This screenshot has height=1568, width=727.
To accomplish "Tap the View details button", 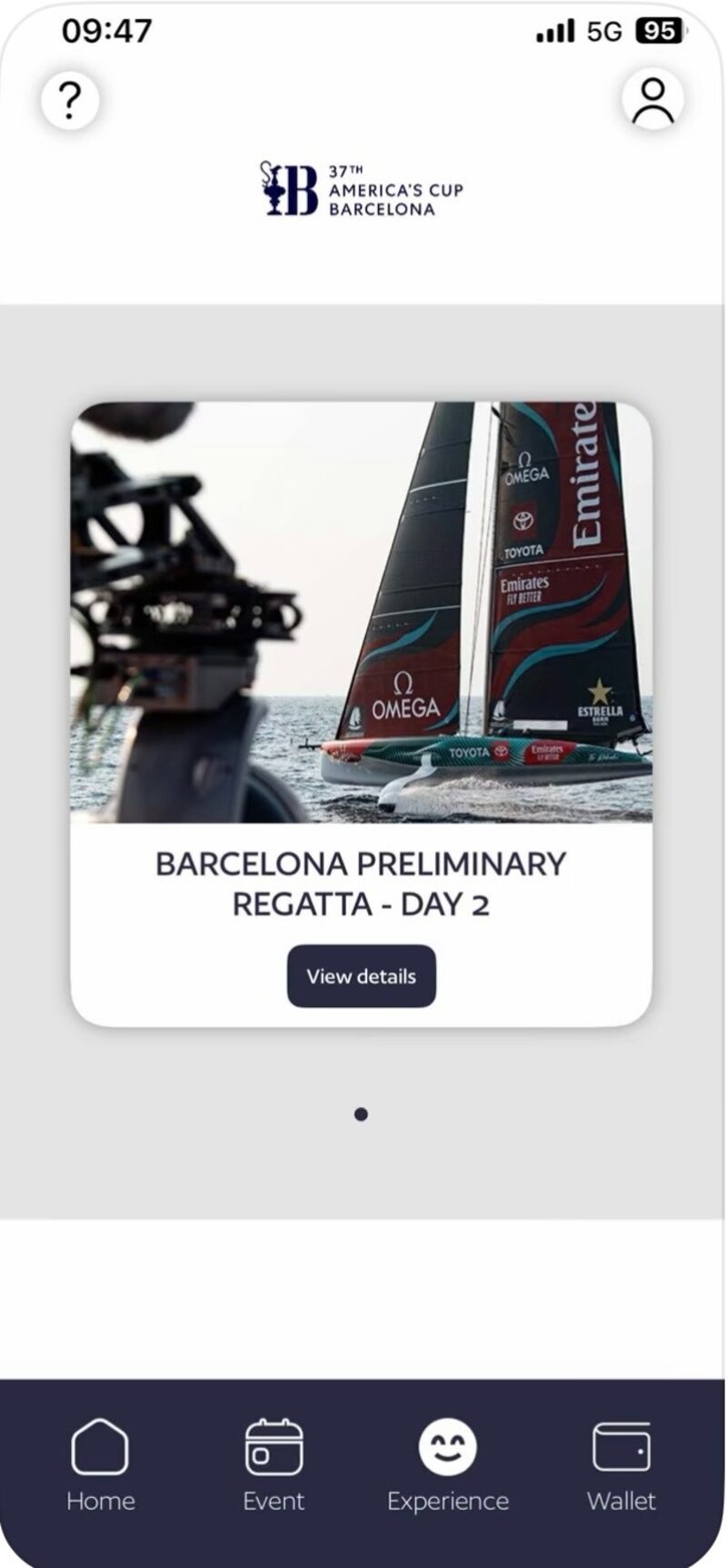I will coord(361,976).
